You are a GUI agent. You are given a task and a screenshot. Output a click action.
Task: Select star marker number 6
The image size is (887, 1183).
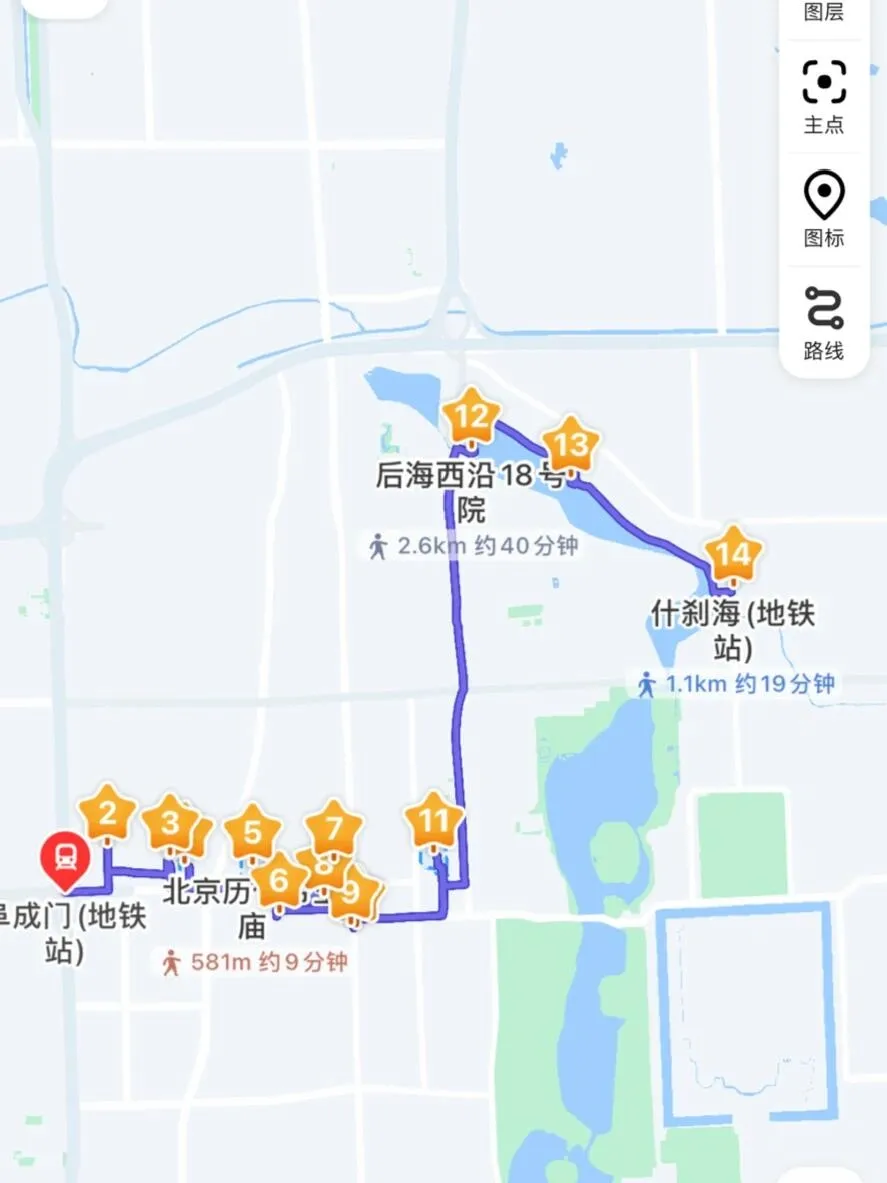(279, 880)
